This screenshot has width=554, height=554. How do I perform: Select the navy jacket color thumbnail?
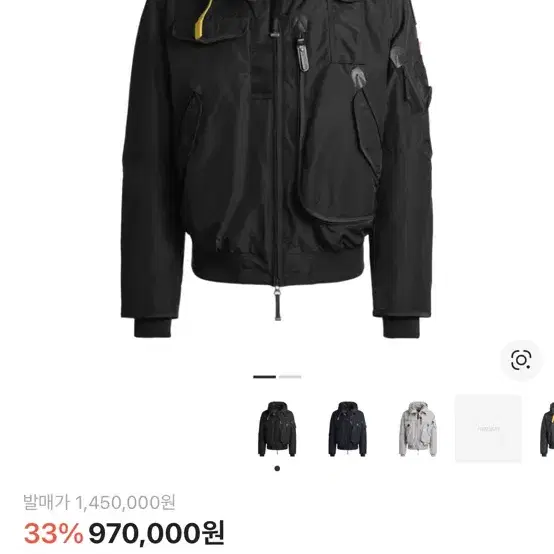(x=347, y=429)
